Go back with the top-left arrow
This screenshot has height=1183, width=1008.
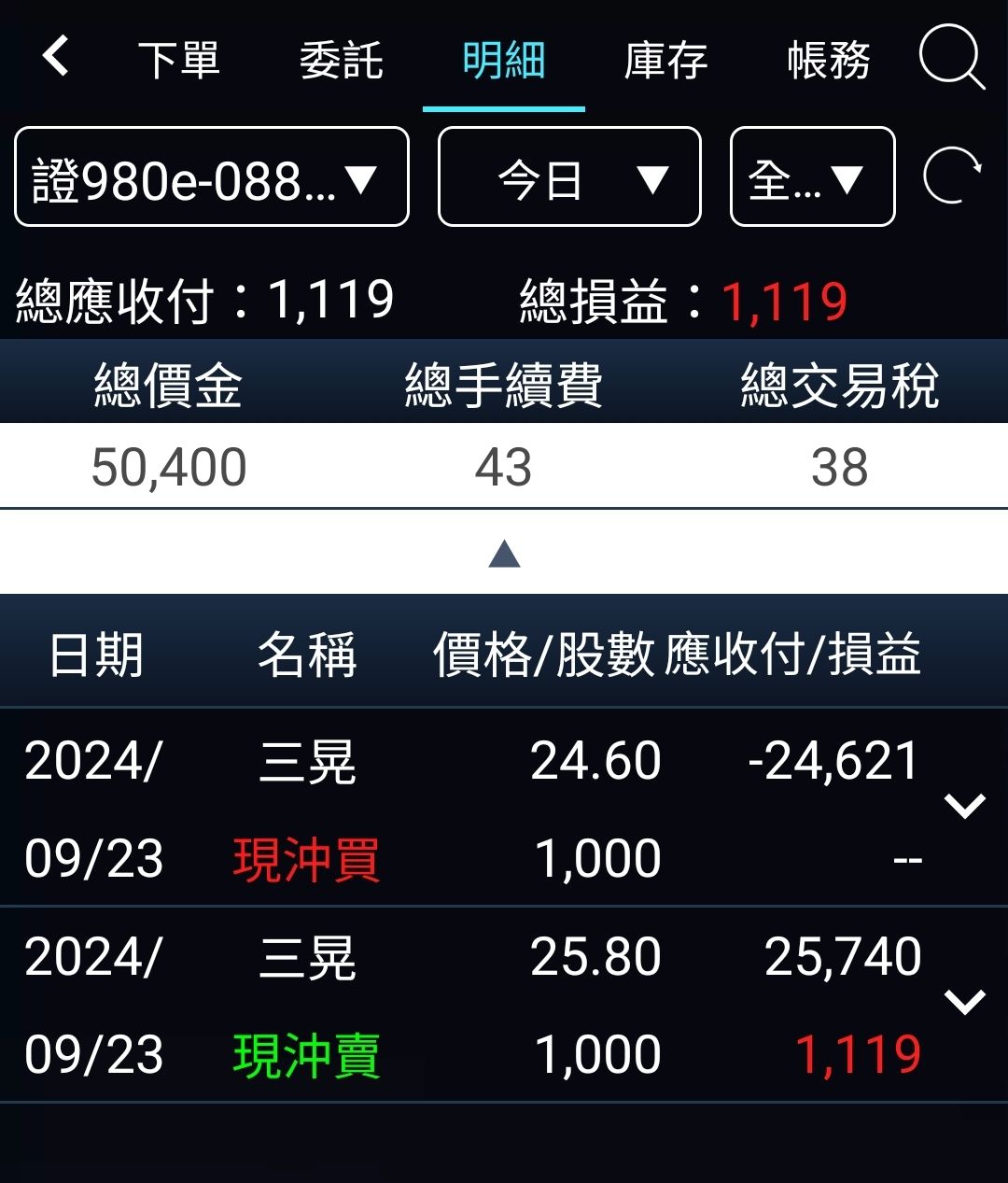coord(56,56)
